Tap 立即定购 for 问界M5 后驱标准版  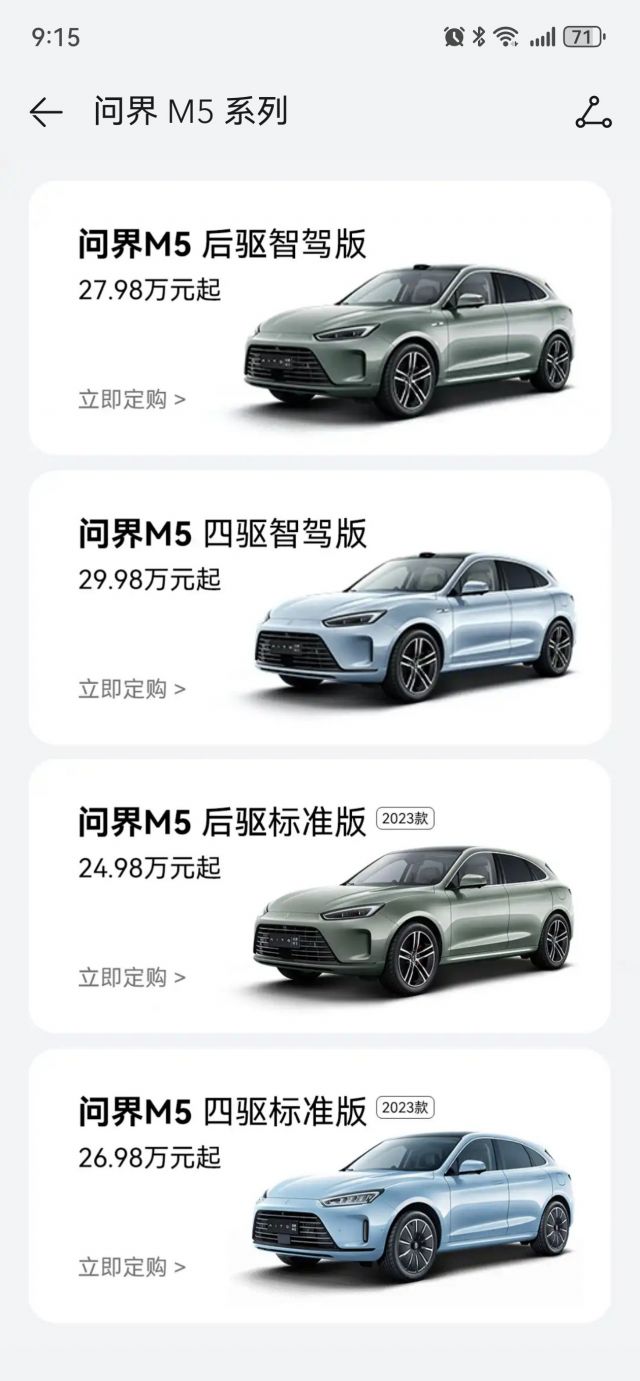tap(132, 977)
